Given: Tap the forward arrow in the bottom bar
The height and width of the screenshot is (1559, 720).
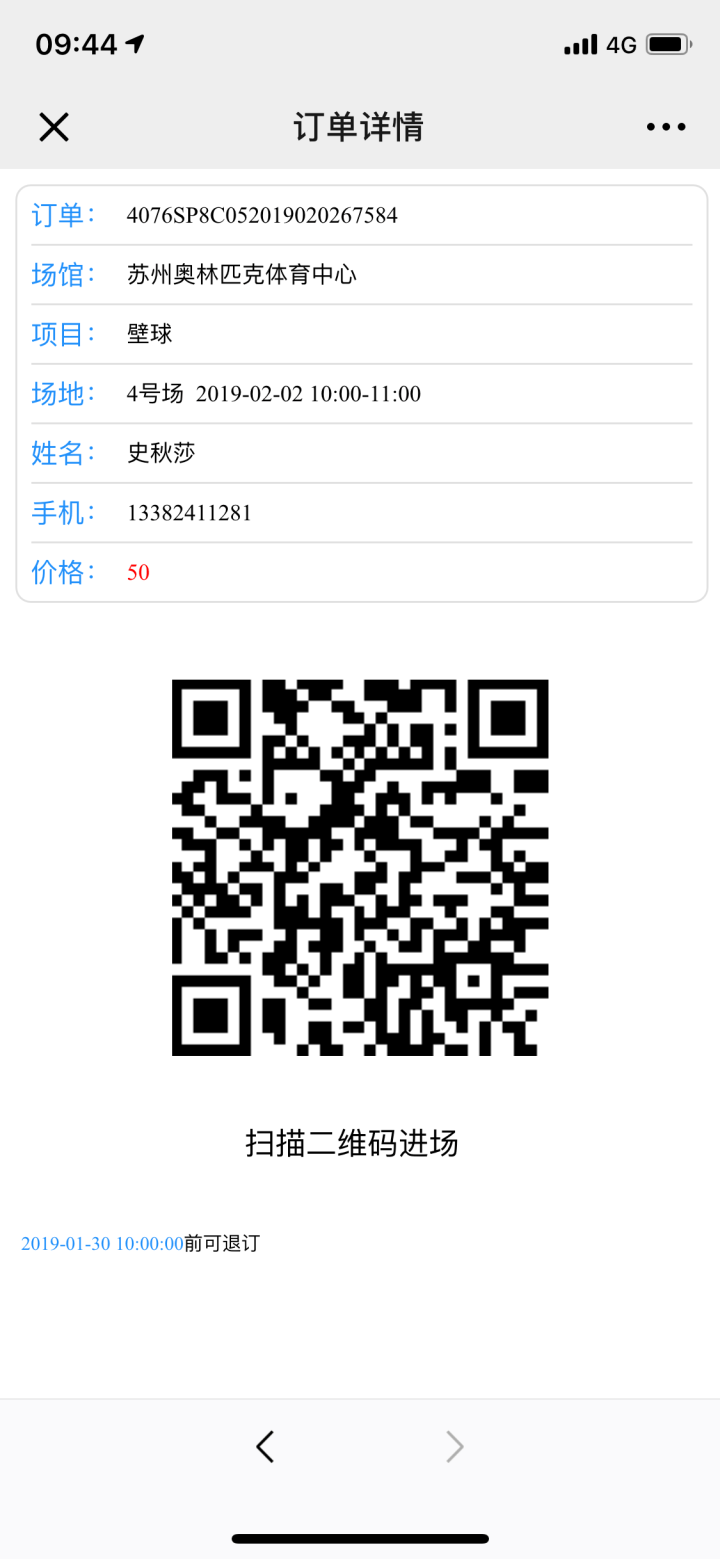Looking at the screenshot, I should click(455, 1446).
